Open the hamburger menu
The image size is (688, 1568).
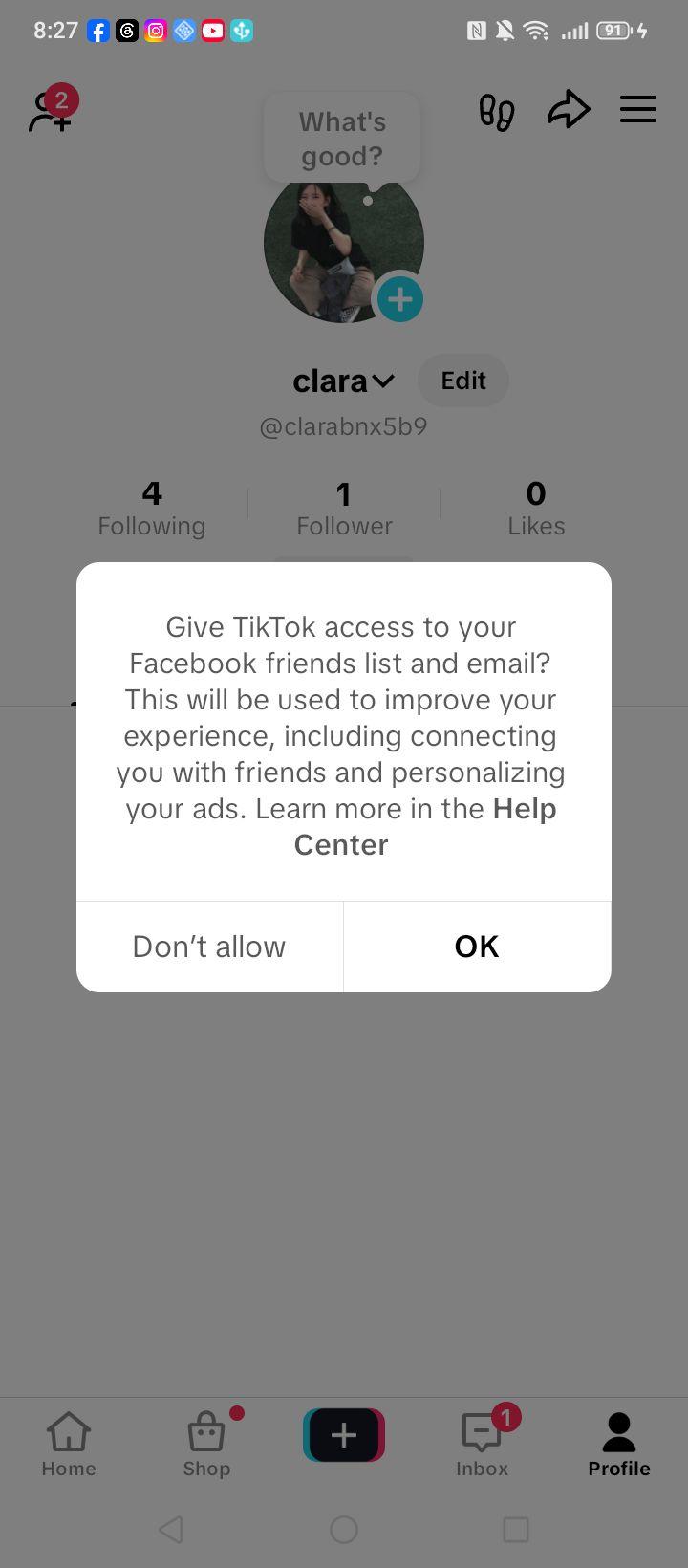click(638, 109)
